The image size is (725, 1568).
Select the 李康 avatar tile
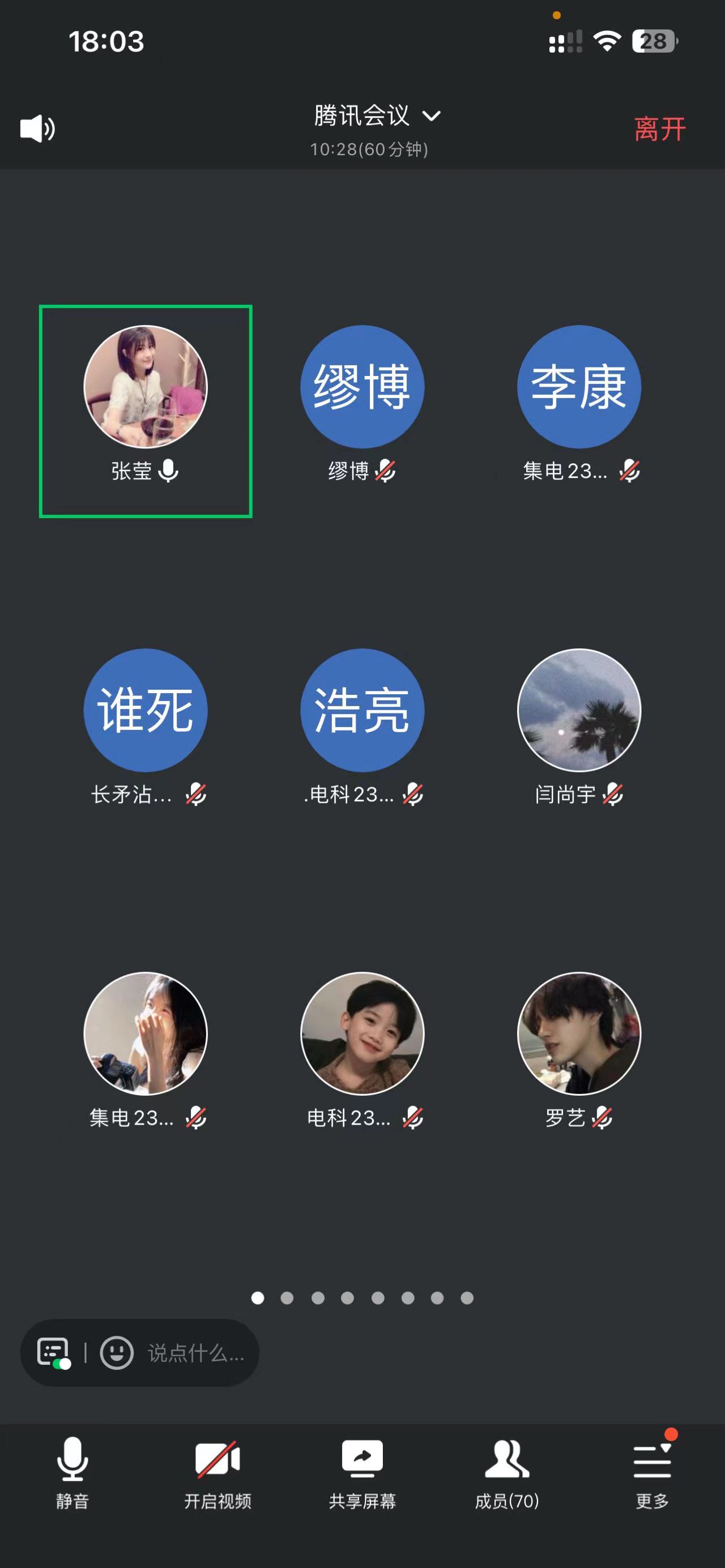[x=579, y=388]
